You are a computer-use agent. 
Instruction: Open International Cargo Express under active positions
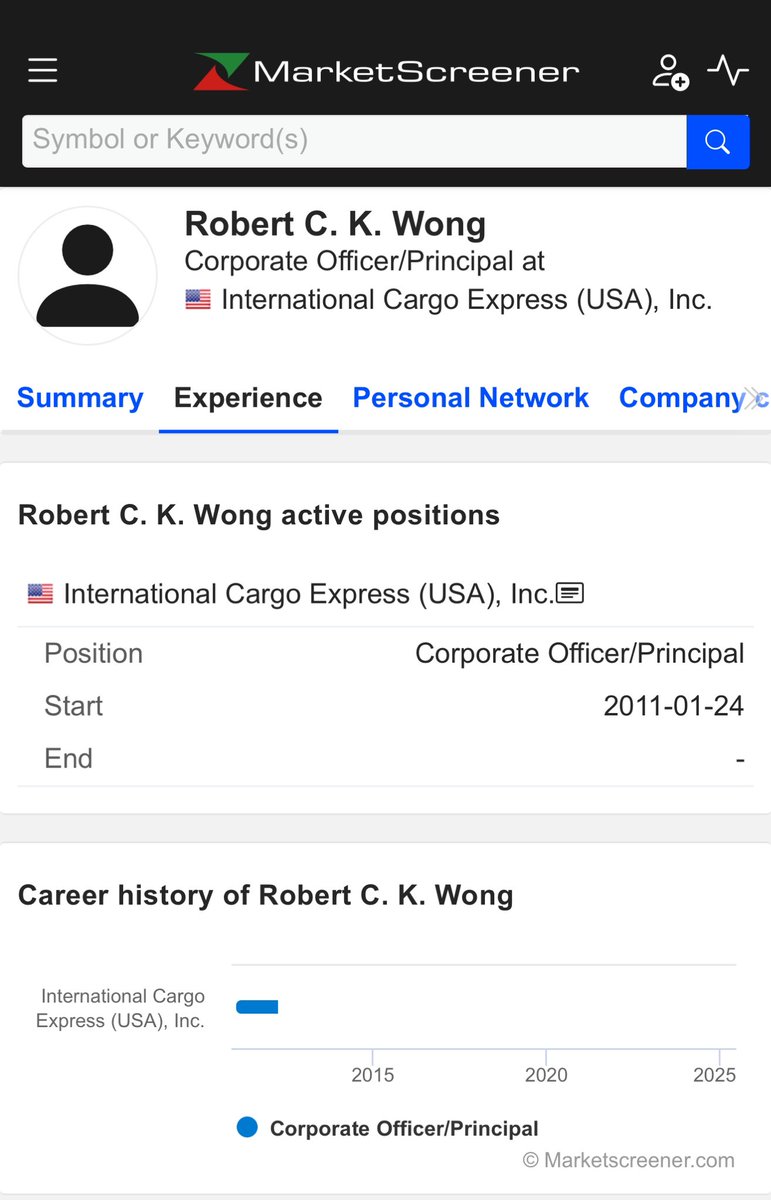point(308,594)
